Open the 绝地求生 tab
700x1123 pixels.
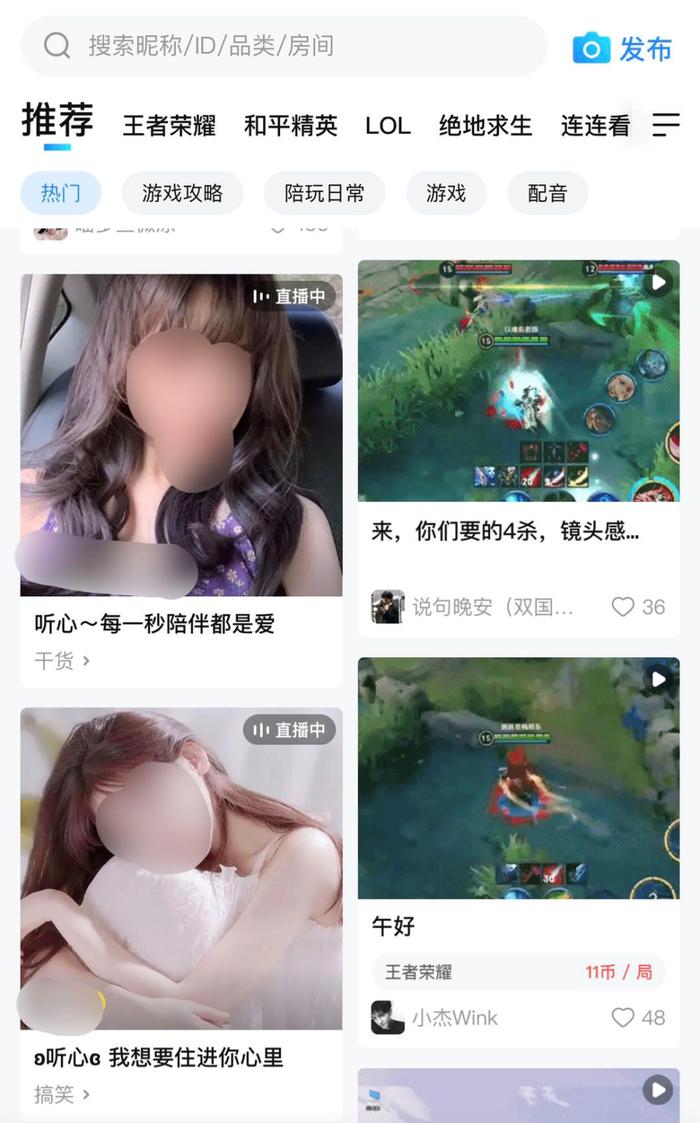[x=485, y=126]
